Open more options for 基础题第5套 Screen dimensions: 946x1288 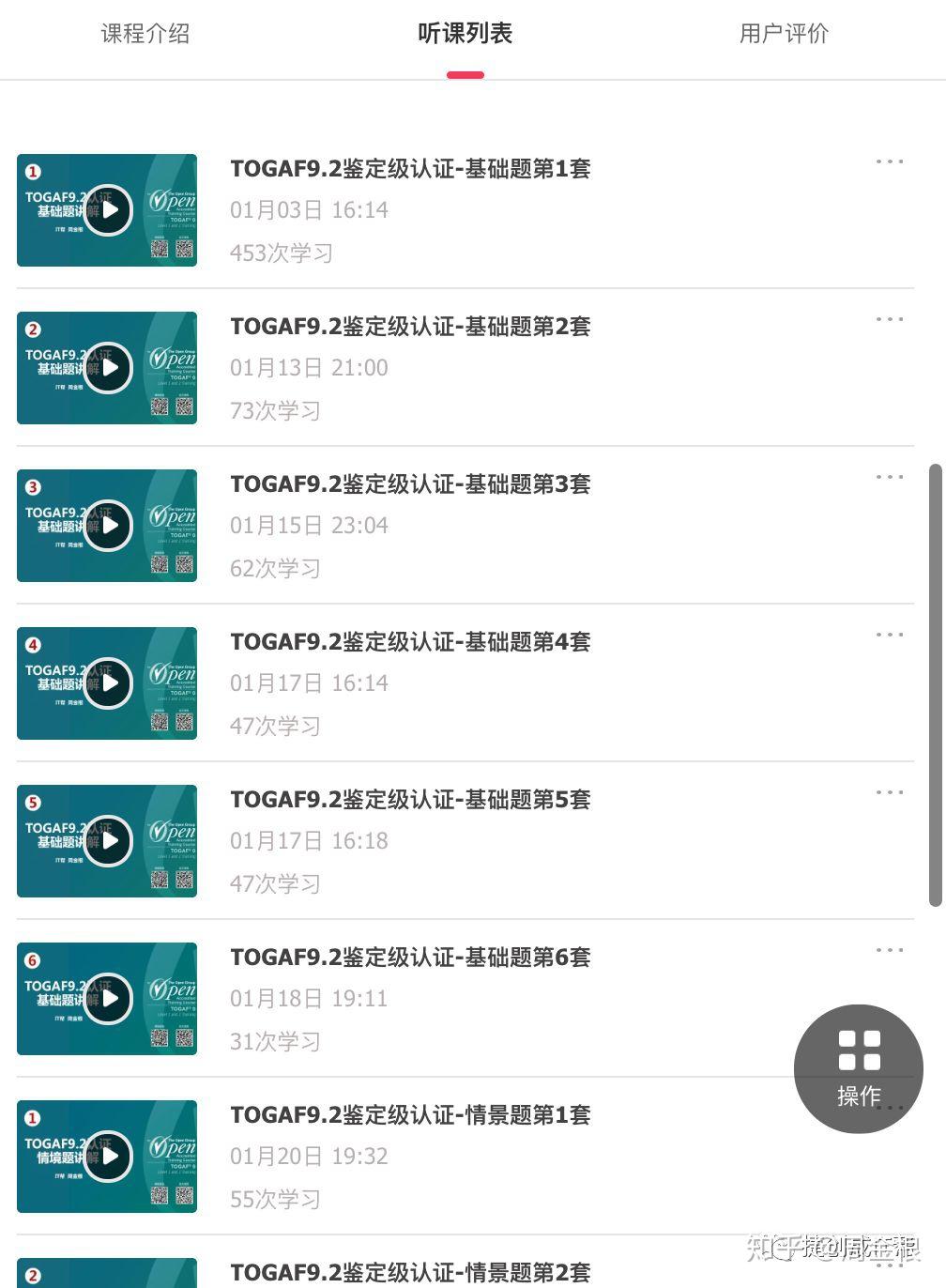coord(889,793)
